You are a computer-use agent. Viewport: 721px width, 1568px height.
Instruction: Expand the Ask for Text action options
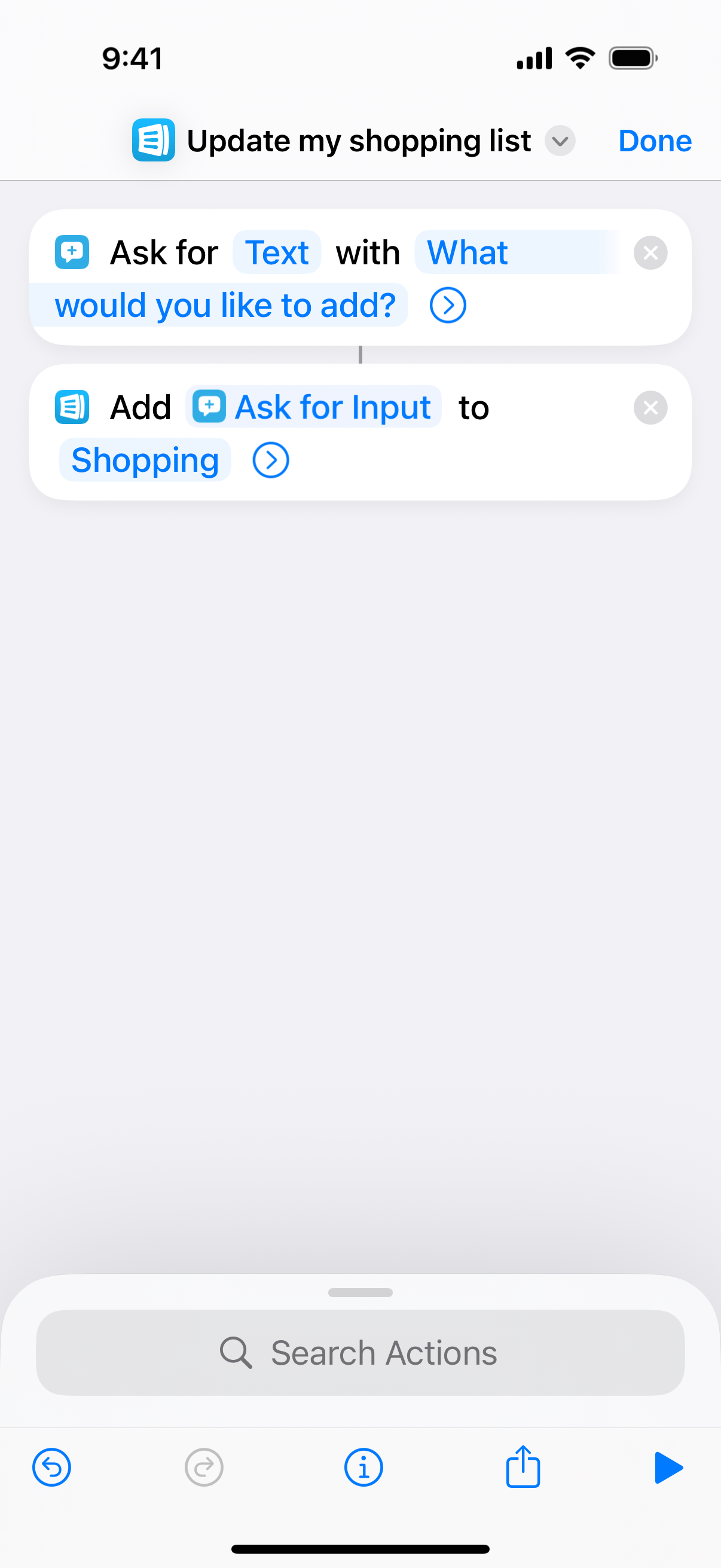coord(448,306)
